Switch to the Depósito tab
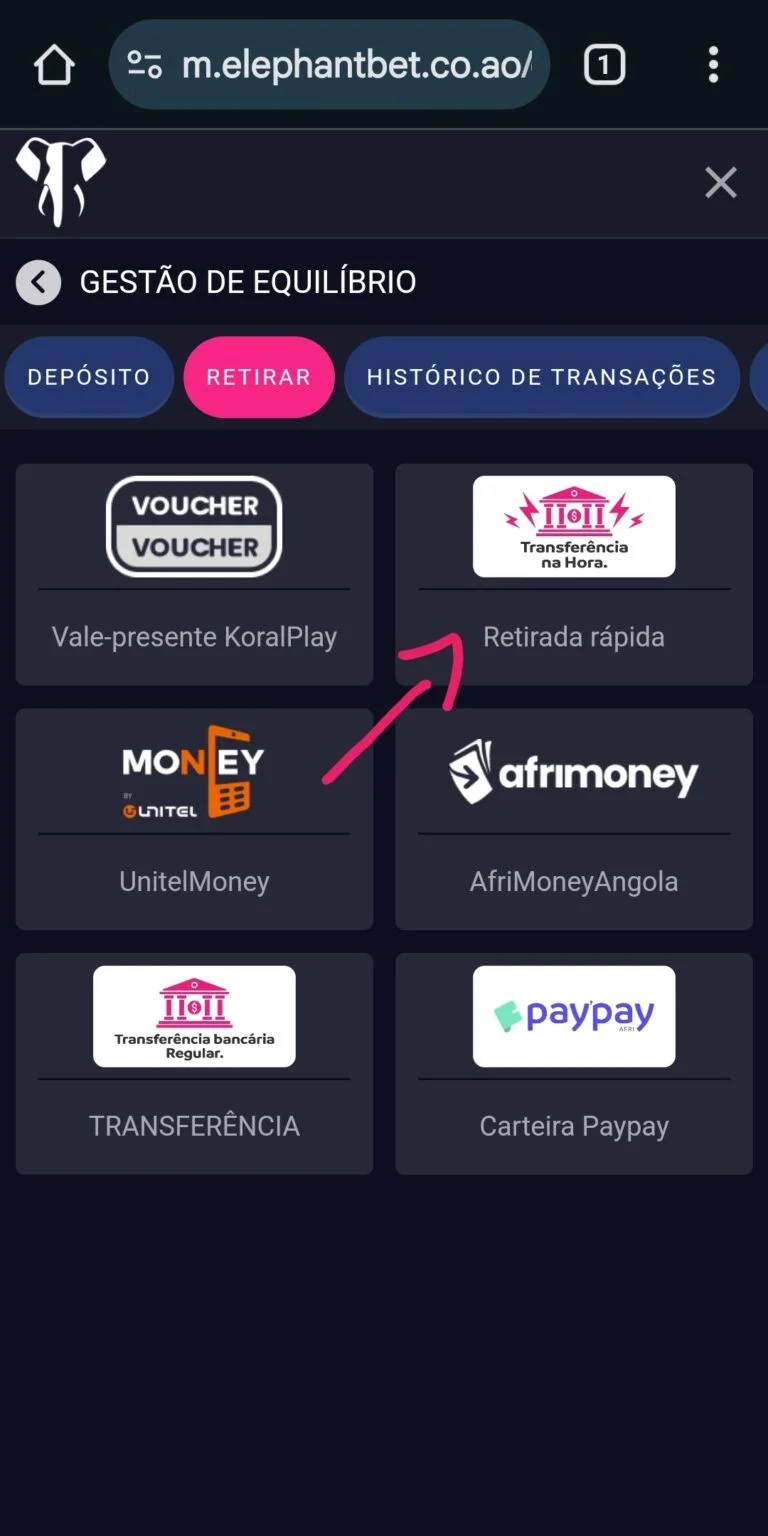 [88, 377]
